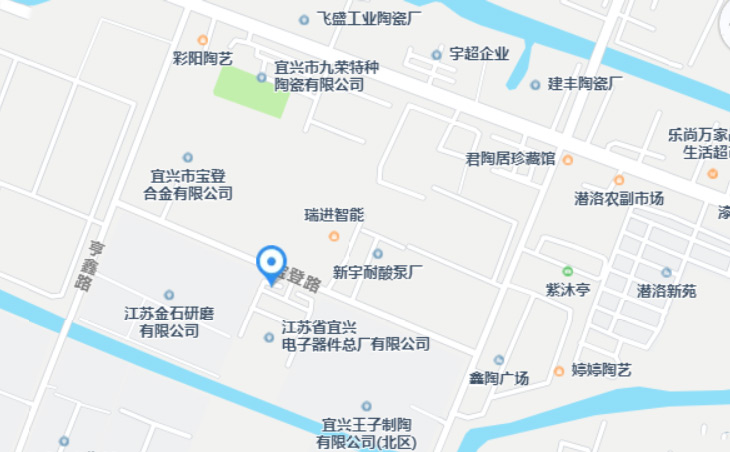
Task: Open the 潜洛新苑 place marker
Action: [666, 272]
